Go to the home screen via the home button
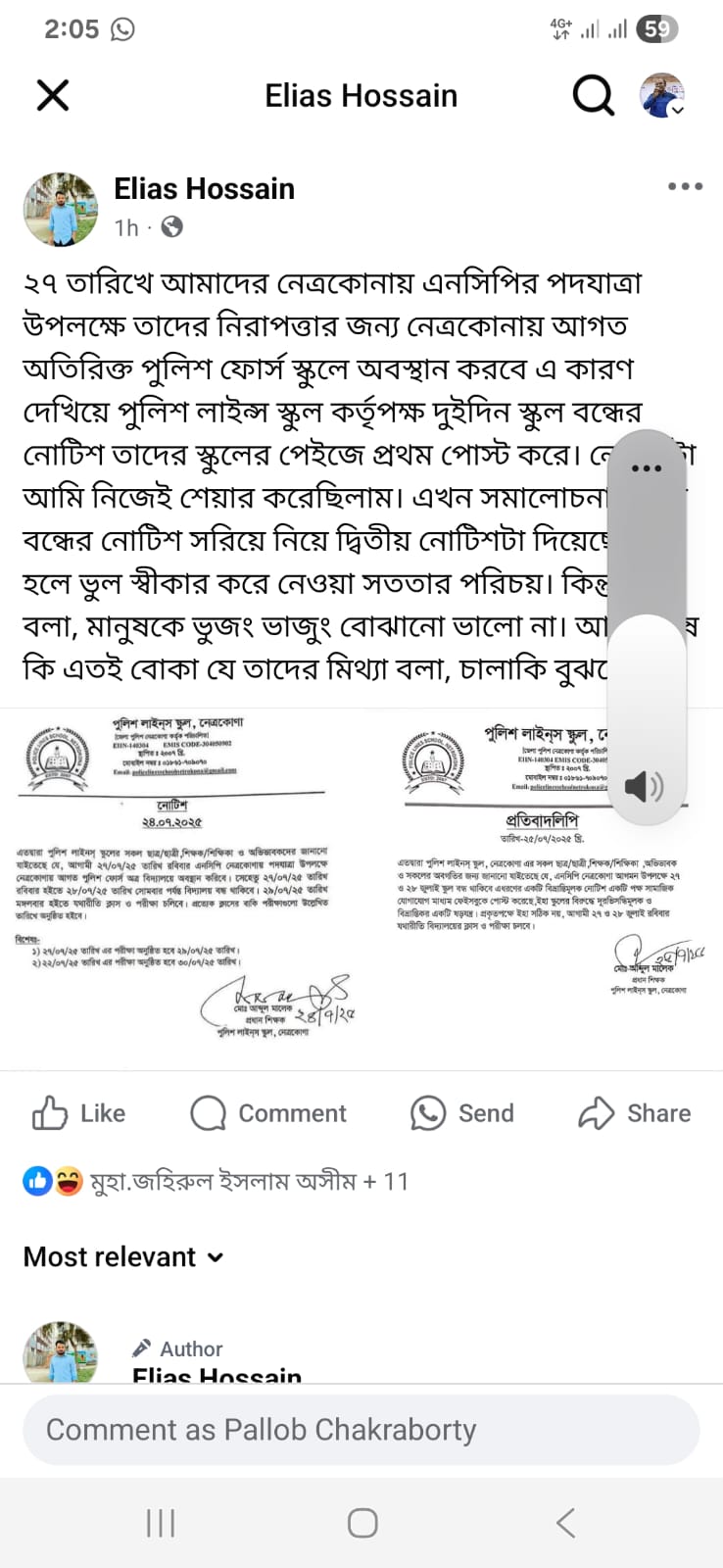This screenshot has height=1568, width=723. coord(362,1523)
